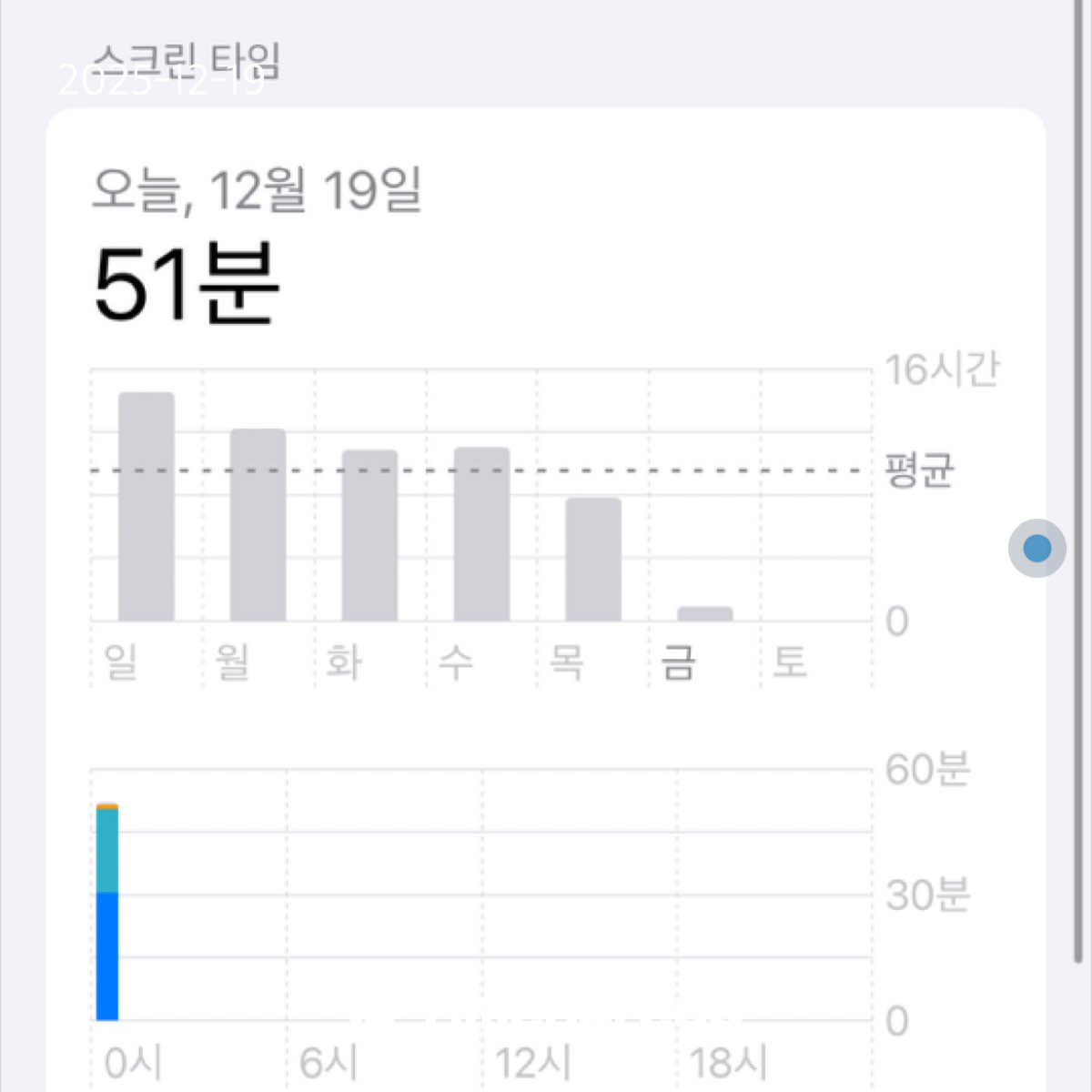Select the 월 (Monday) usage bar
Image resolution: width=1092 pixels, height=1092 pixels.
258,525
